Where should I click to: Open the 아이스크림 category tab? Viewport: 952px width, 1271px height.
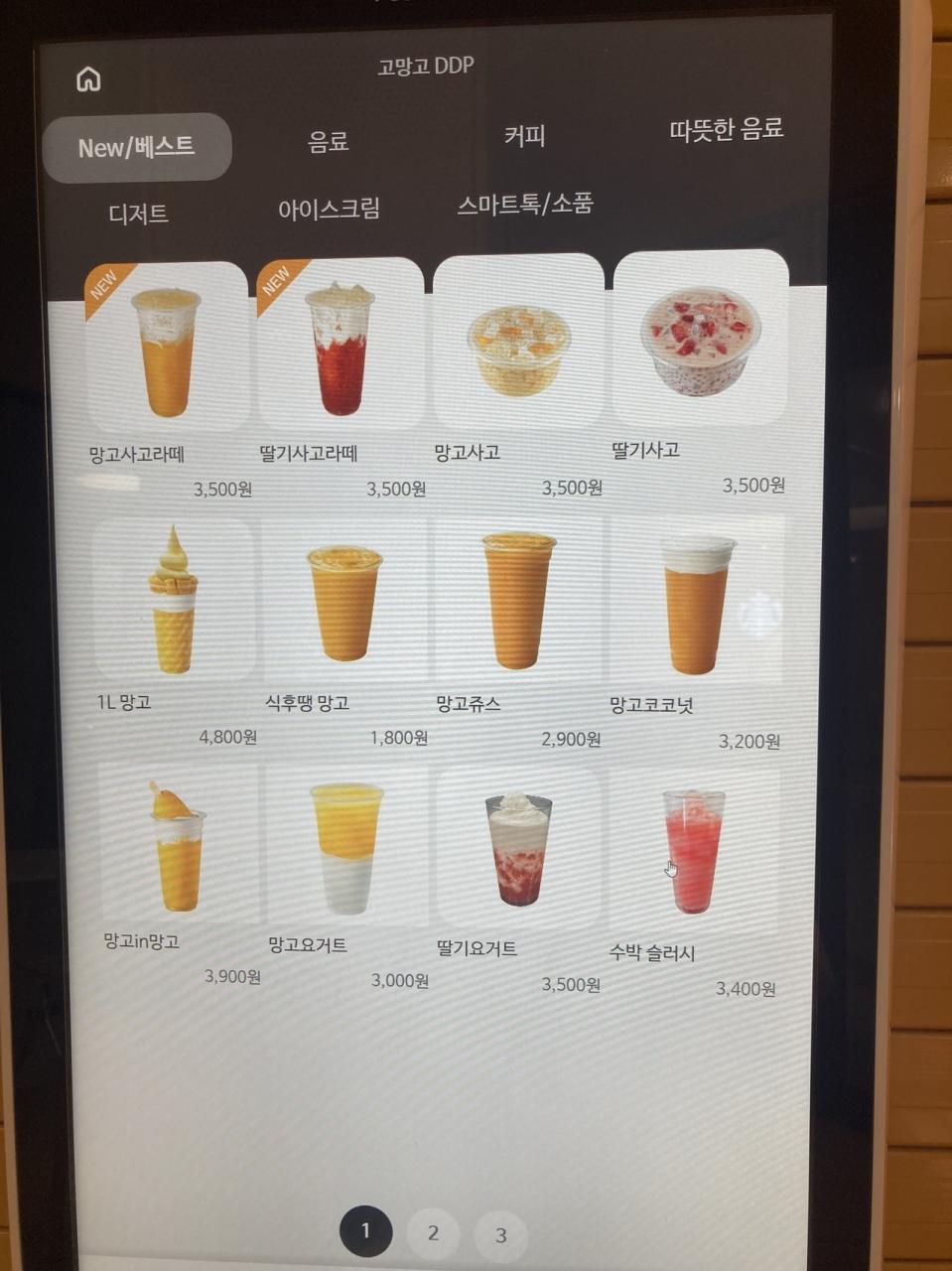tap(329, 209)
